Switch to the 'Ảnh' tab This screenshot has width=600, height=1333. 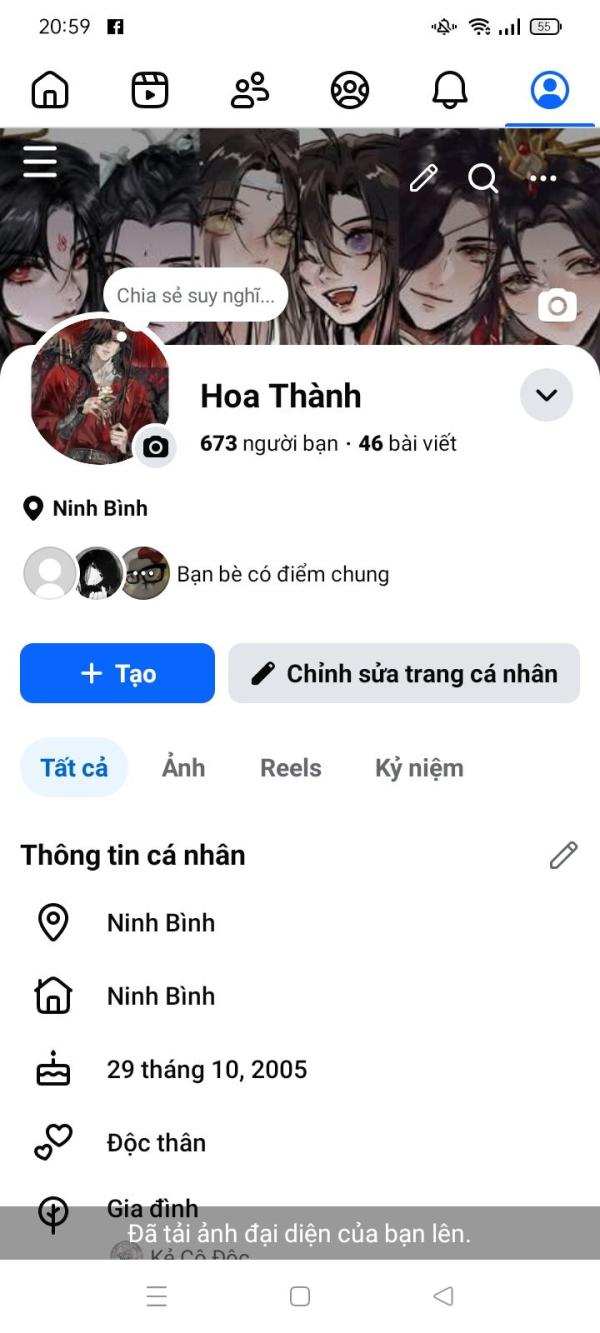coord(183,768)
